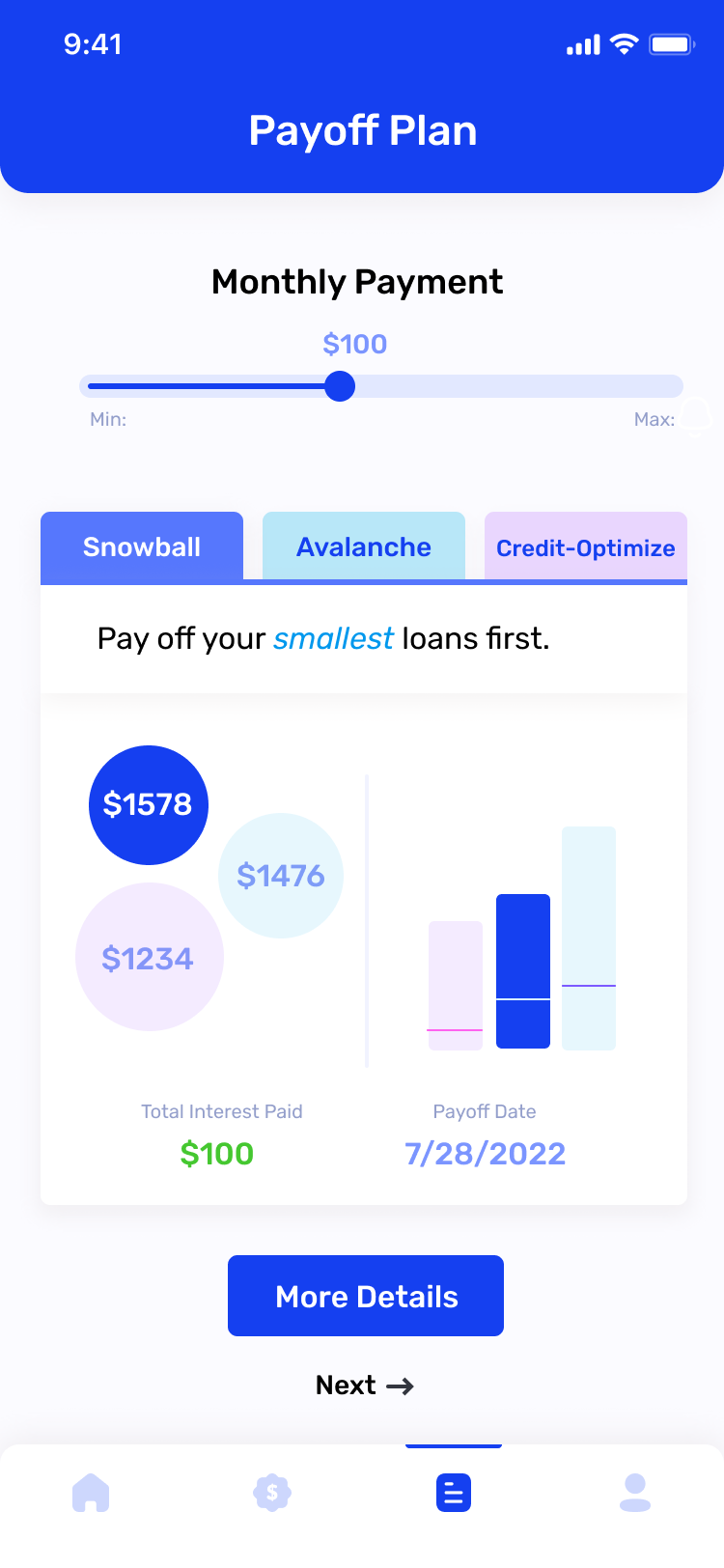
Task: Select the Snowball tab
Action: point(142,546)
